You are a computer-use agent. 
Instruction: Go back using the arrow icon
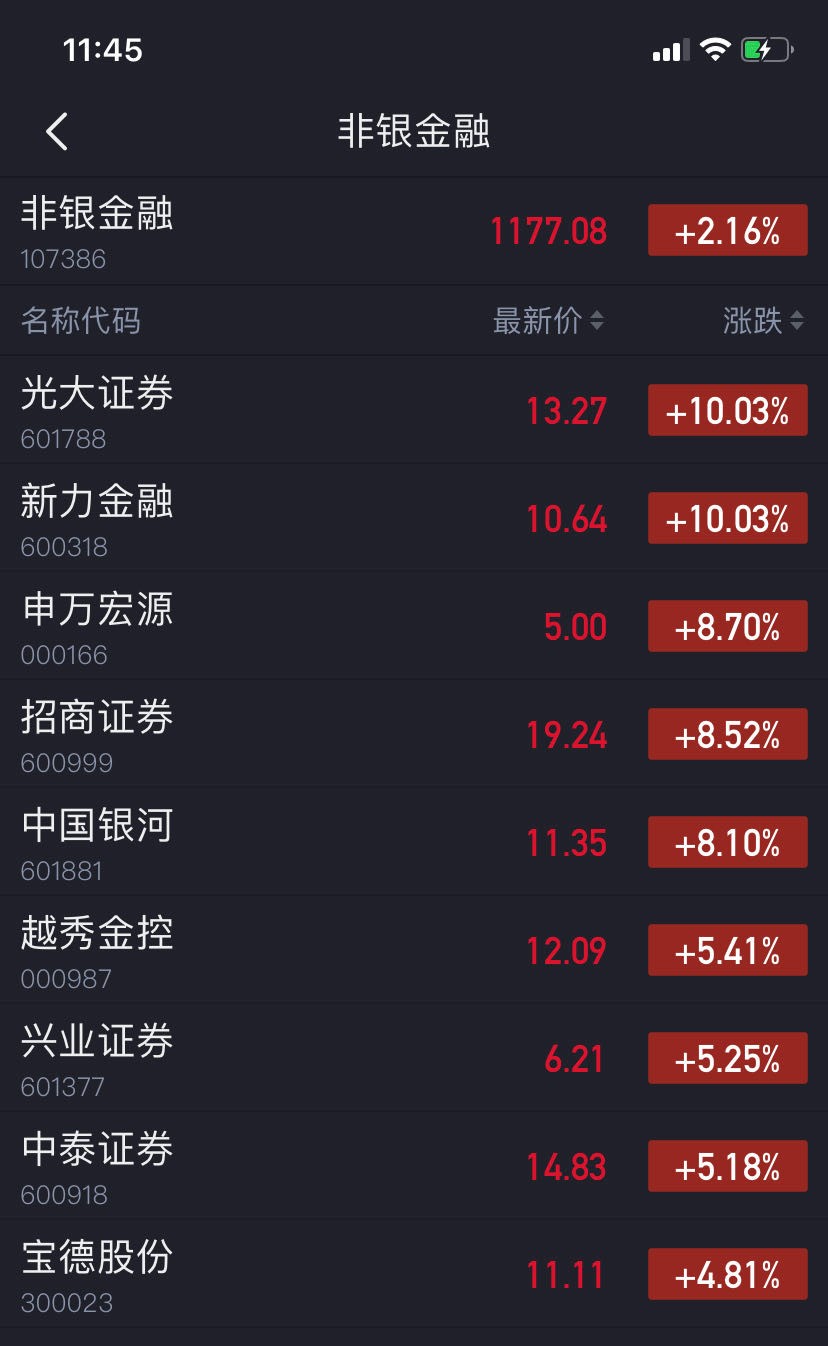(57, 132)
